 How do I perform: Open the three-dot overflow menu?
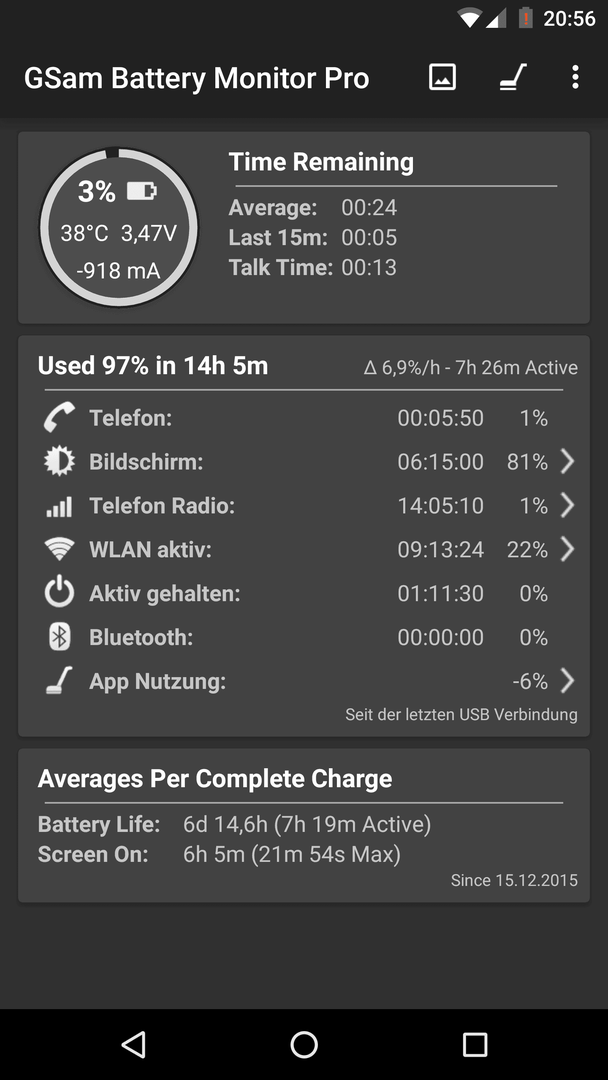coord(575,77)
